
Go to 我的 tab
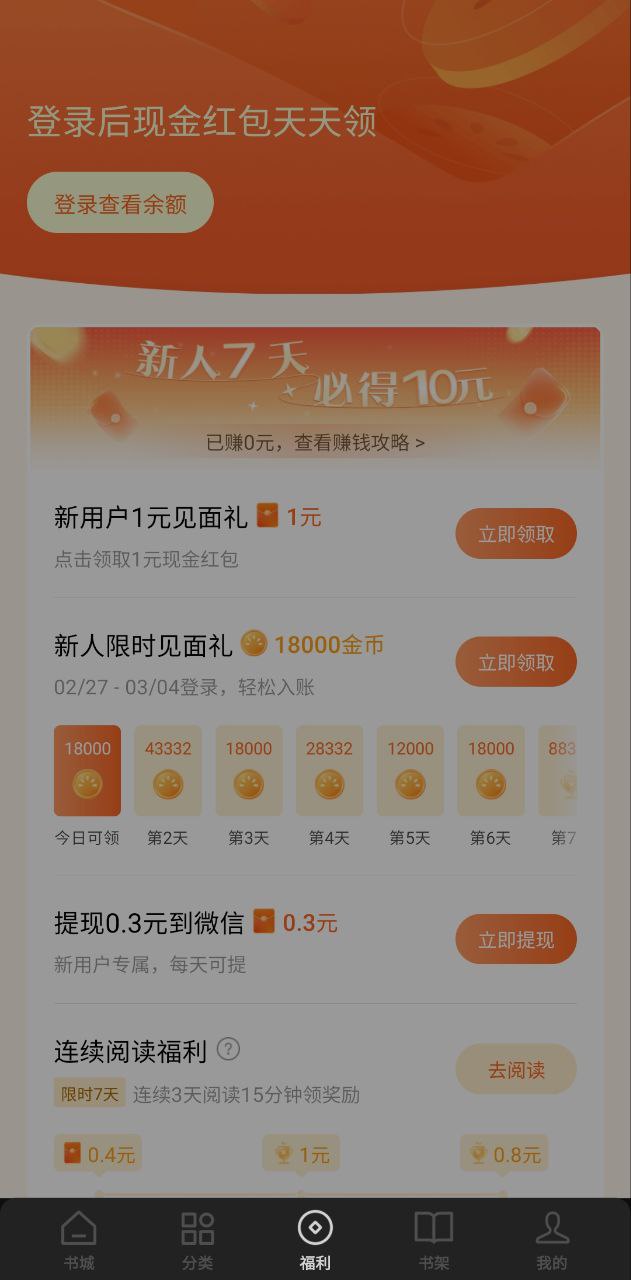coord(552,1240)
